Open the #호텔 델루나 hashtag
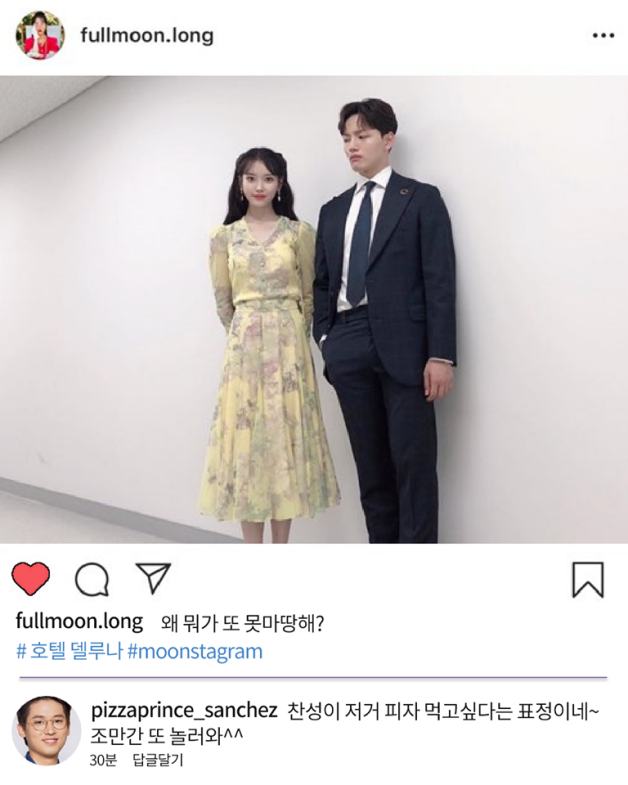This screenshot has height=785, width=628. pyautogui.click(x=69, y=652)
